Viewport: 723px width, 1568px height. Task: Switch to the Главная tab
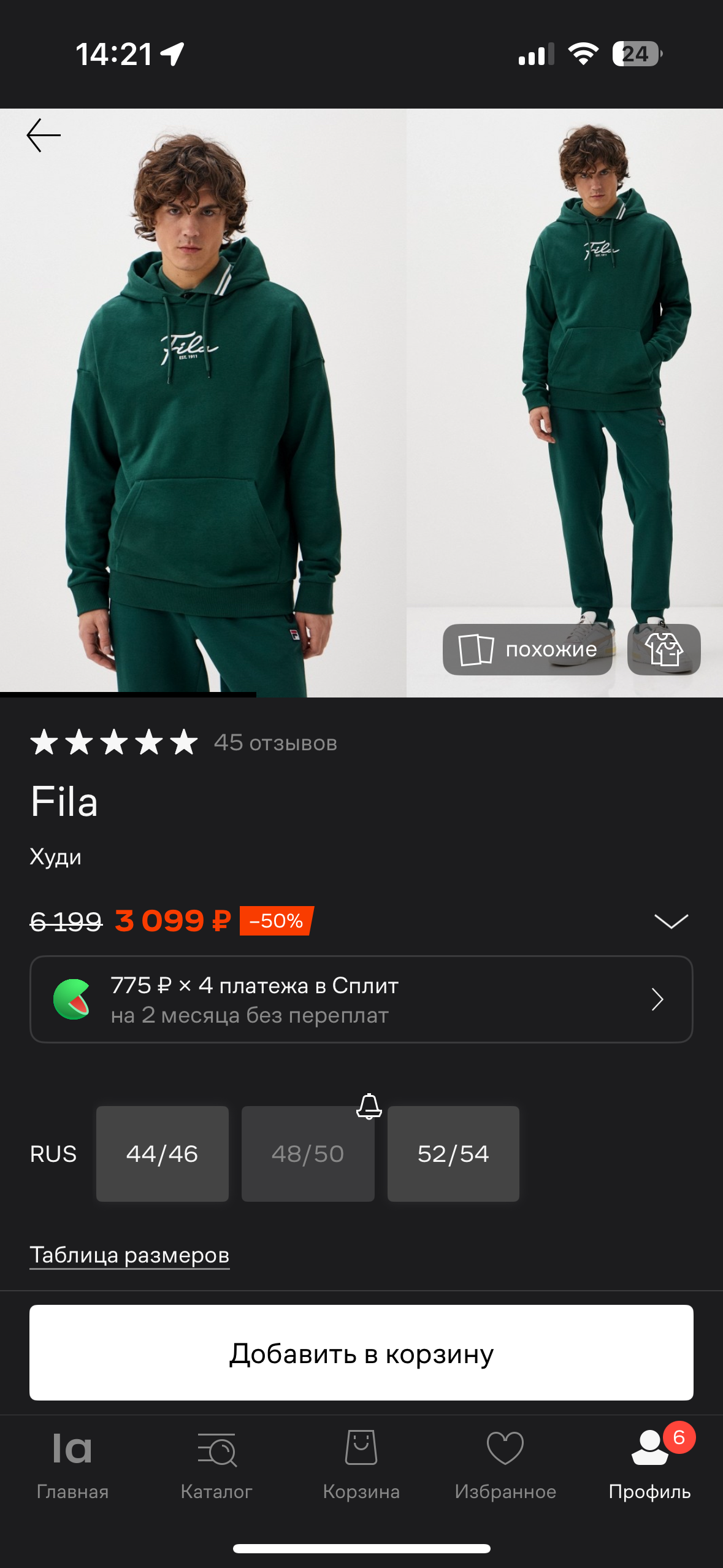point(72,1464)
